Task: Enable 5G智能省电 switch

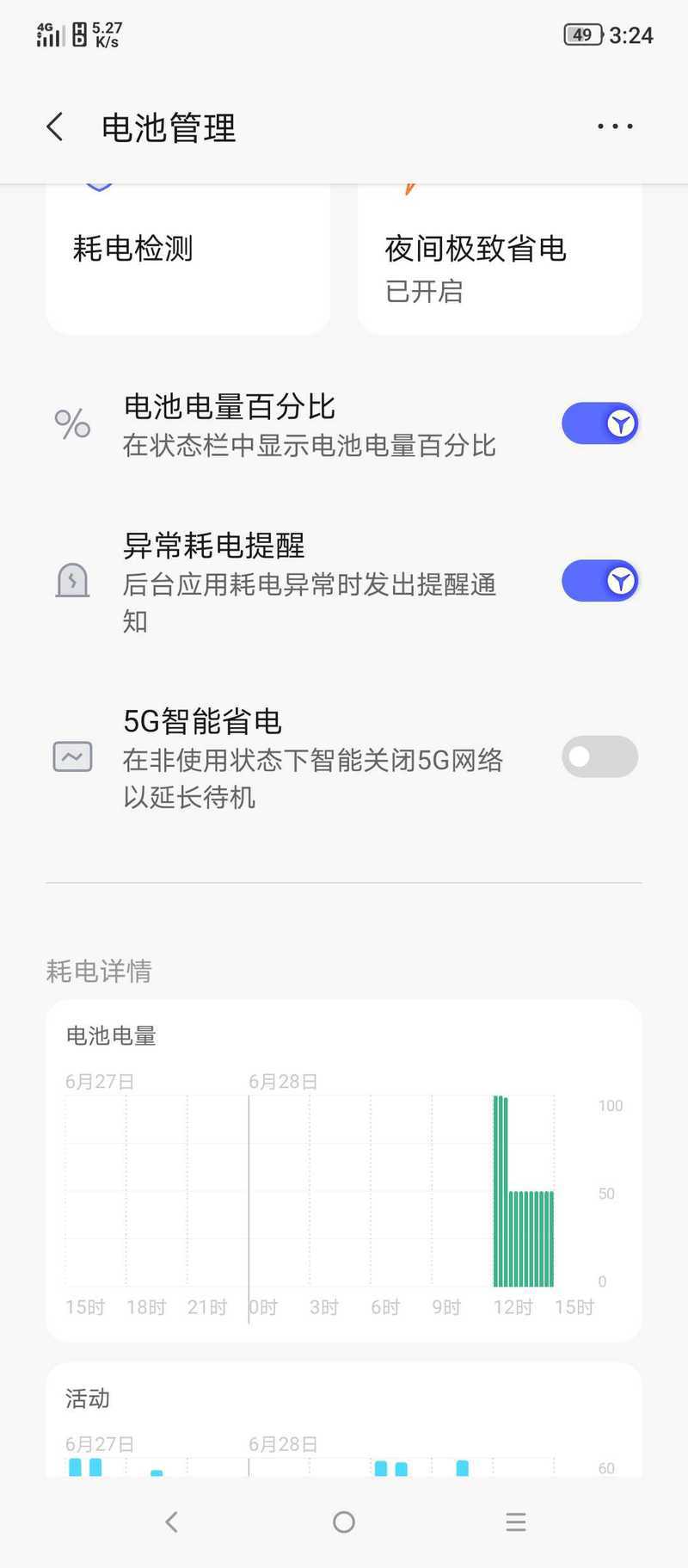Action: (x=599, y=756)
